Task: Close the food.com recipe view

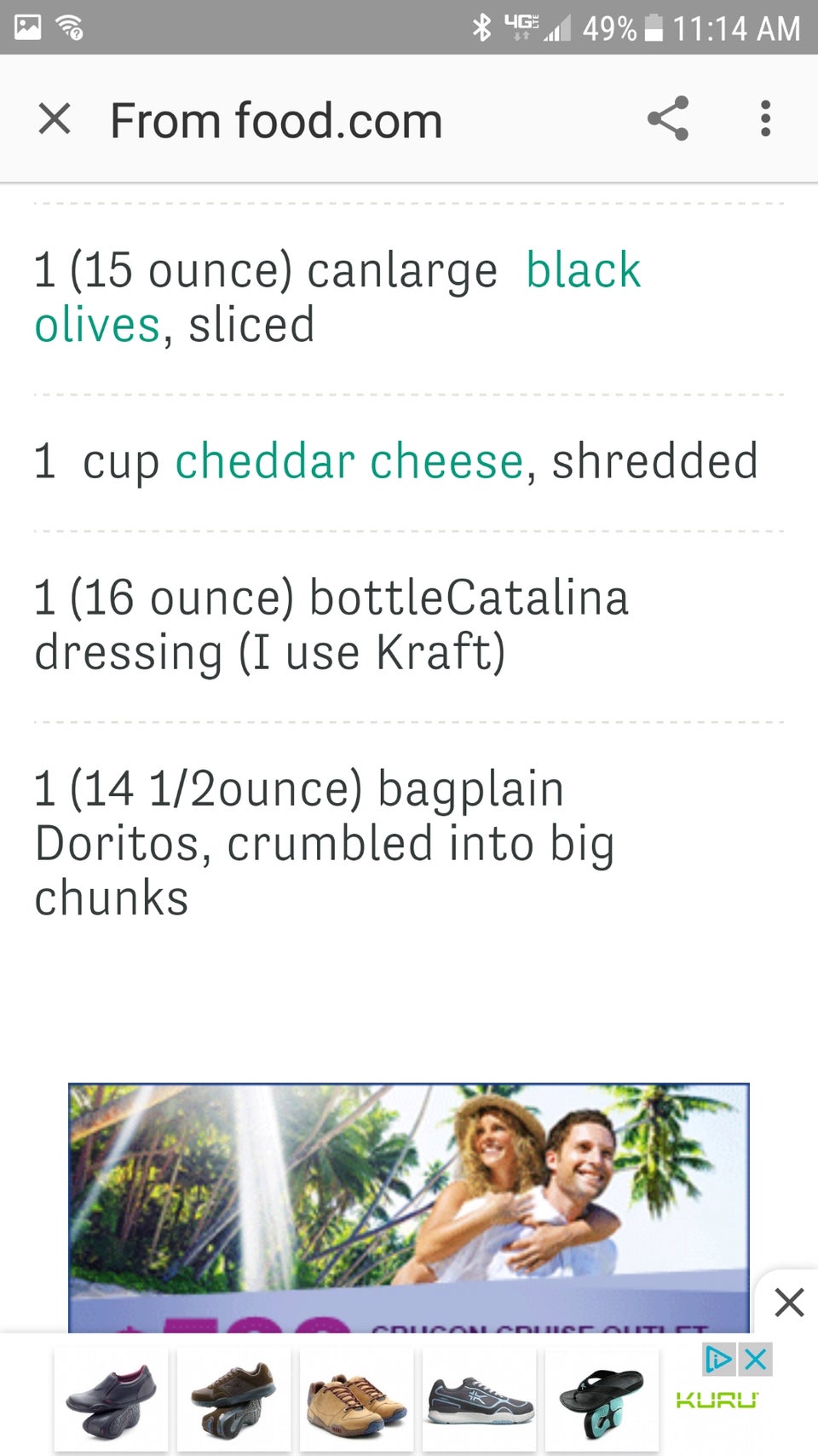Action: (x=55, y=119)
